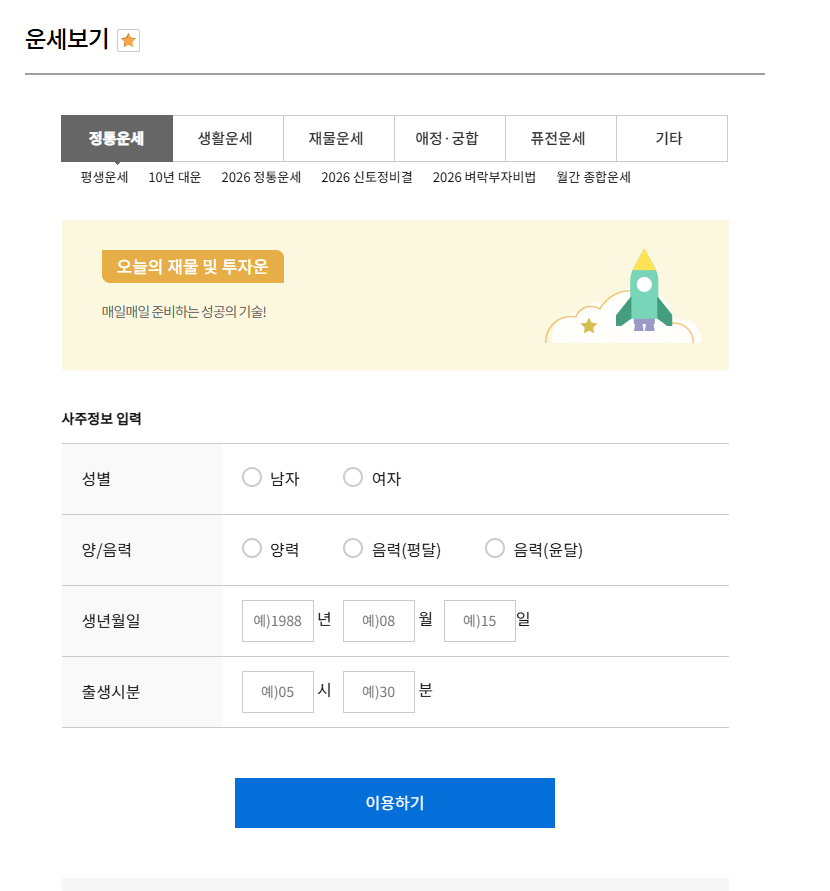Image resolution: width=830 pixels, height=891 pixels.
Task: Open the 애정·궁합 tab
Action: [448, 138]
